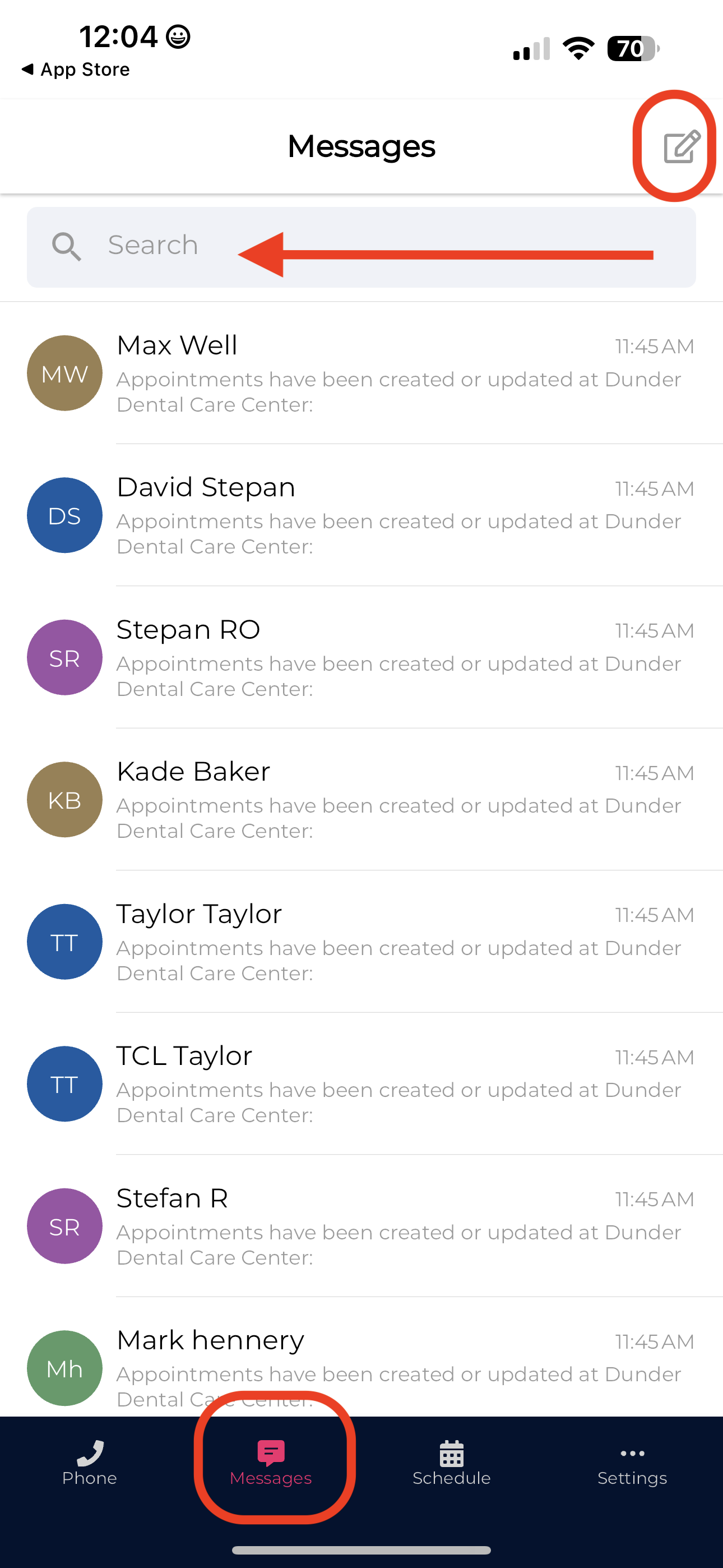Select the Messages tab
Viewport: 723px width, 1568px height.
[271, 1463]
